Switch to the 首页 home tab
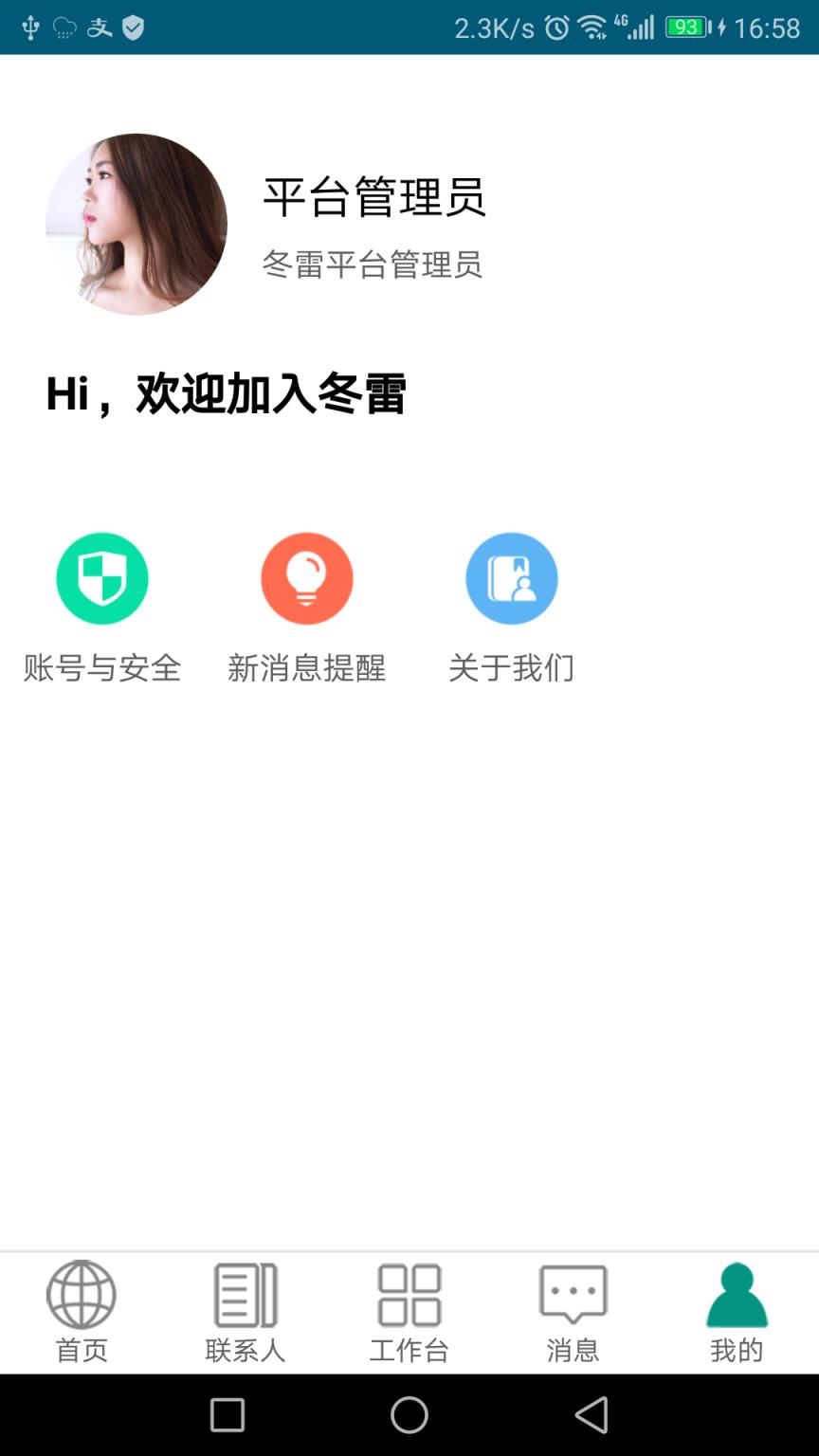This screenshot has height=1456, width=819. point(82,1312)
